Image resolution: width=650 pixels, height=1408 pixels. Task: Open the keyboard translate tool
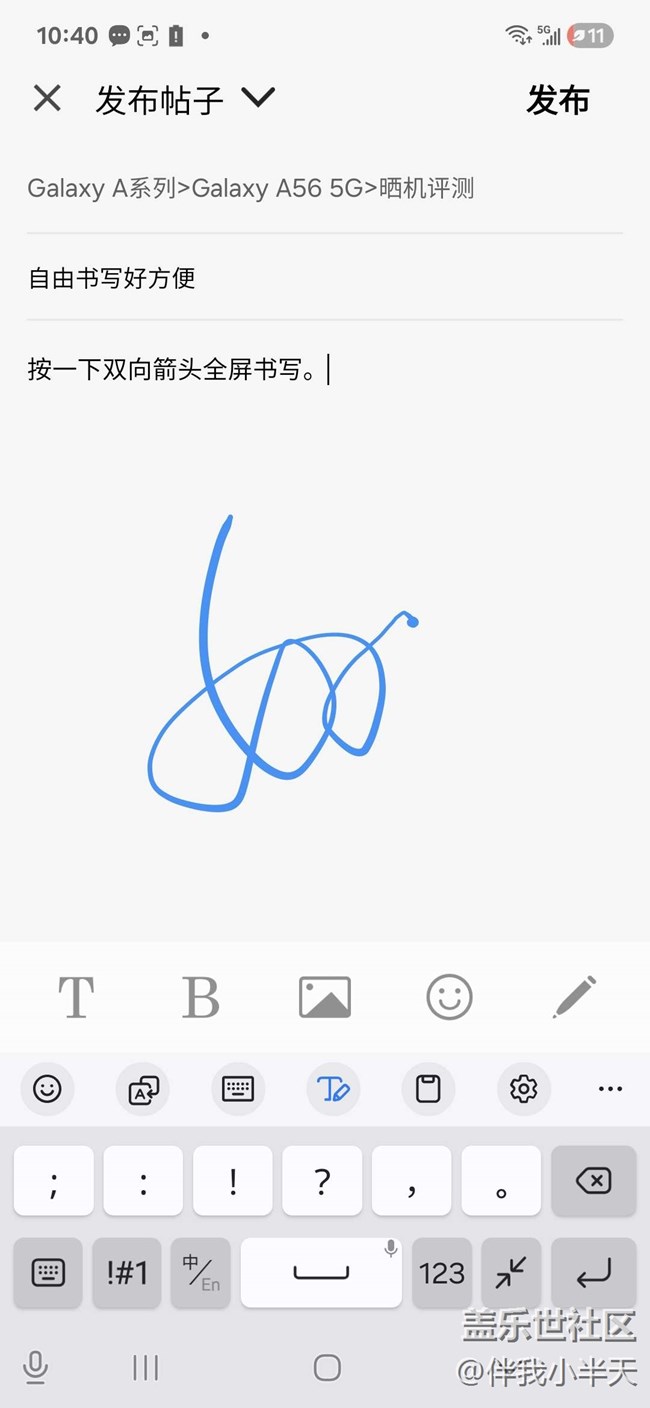click(x=143, y=1088)
